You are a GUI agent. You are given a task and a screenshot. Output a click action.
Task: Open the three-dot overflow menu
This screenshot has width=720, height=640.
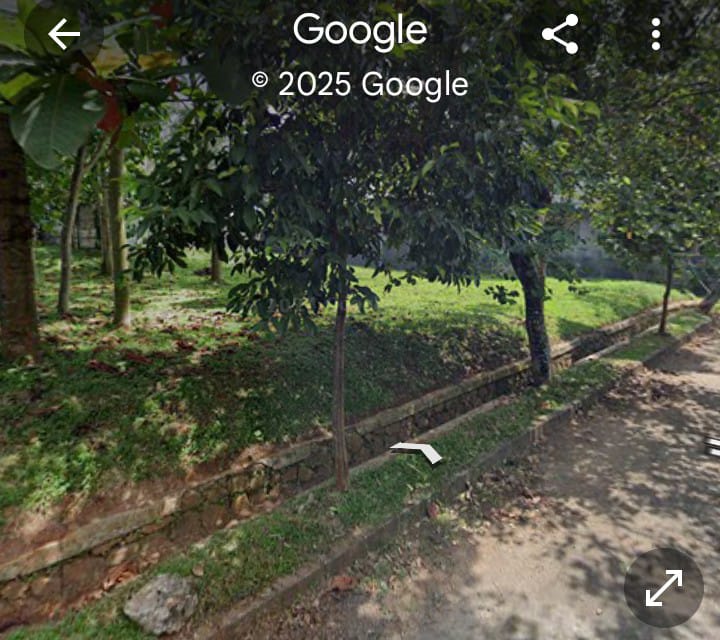[x=655, y=34]
